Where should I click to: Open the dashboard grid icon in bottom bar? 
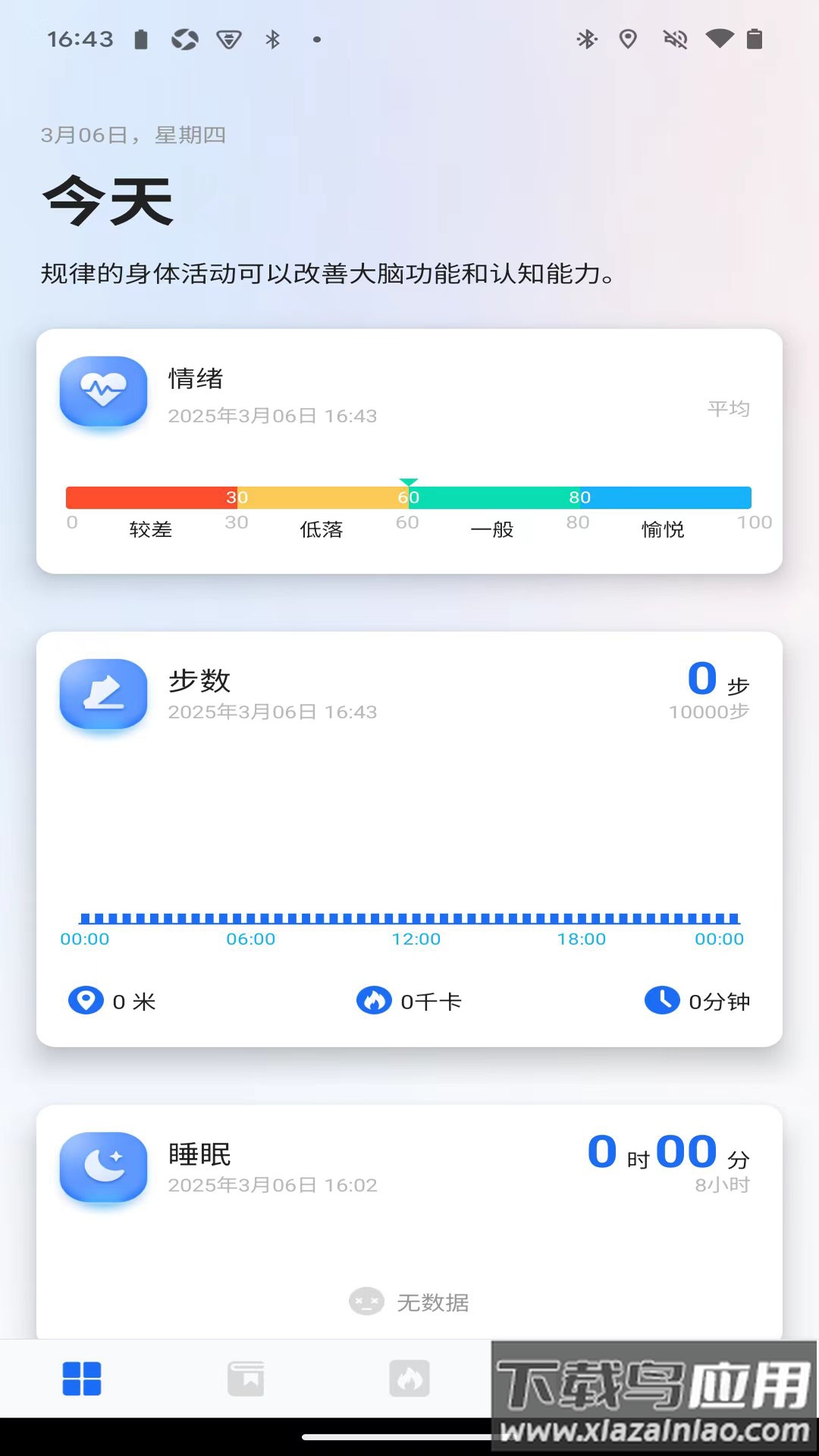click(x=81, y=1379)
